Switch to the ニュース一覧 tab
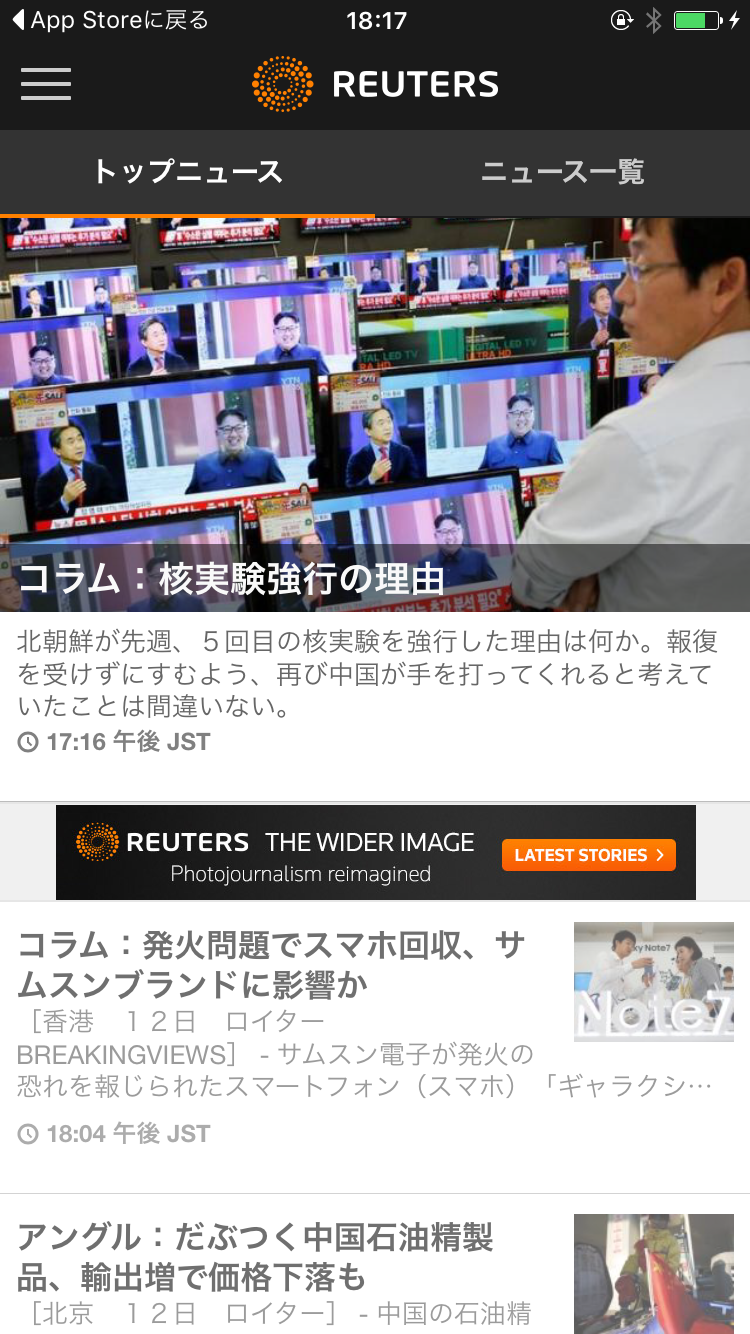Image resolution: width=750 pixels, height=1334 pixels. 562,172
